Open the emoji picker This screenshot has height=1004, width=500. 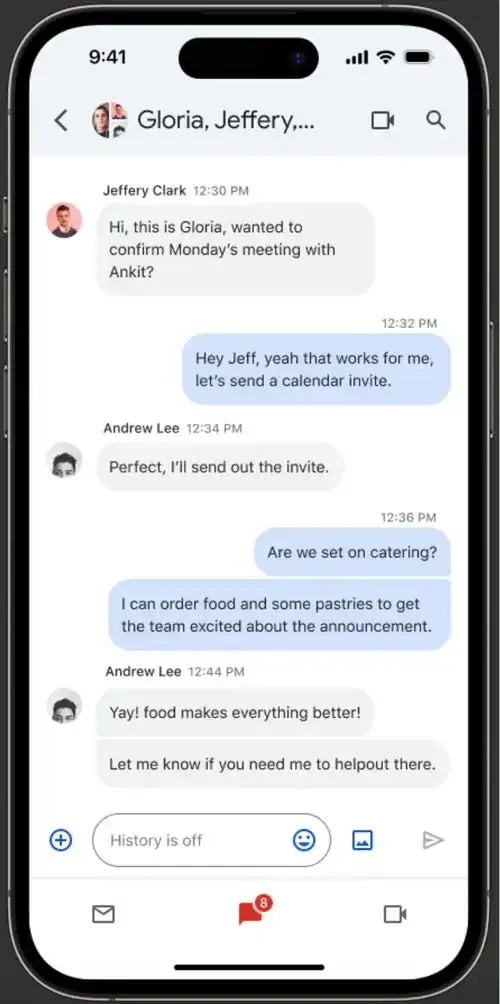click(304, 840)
